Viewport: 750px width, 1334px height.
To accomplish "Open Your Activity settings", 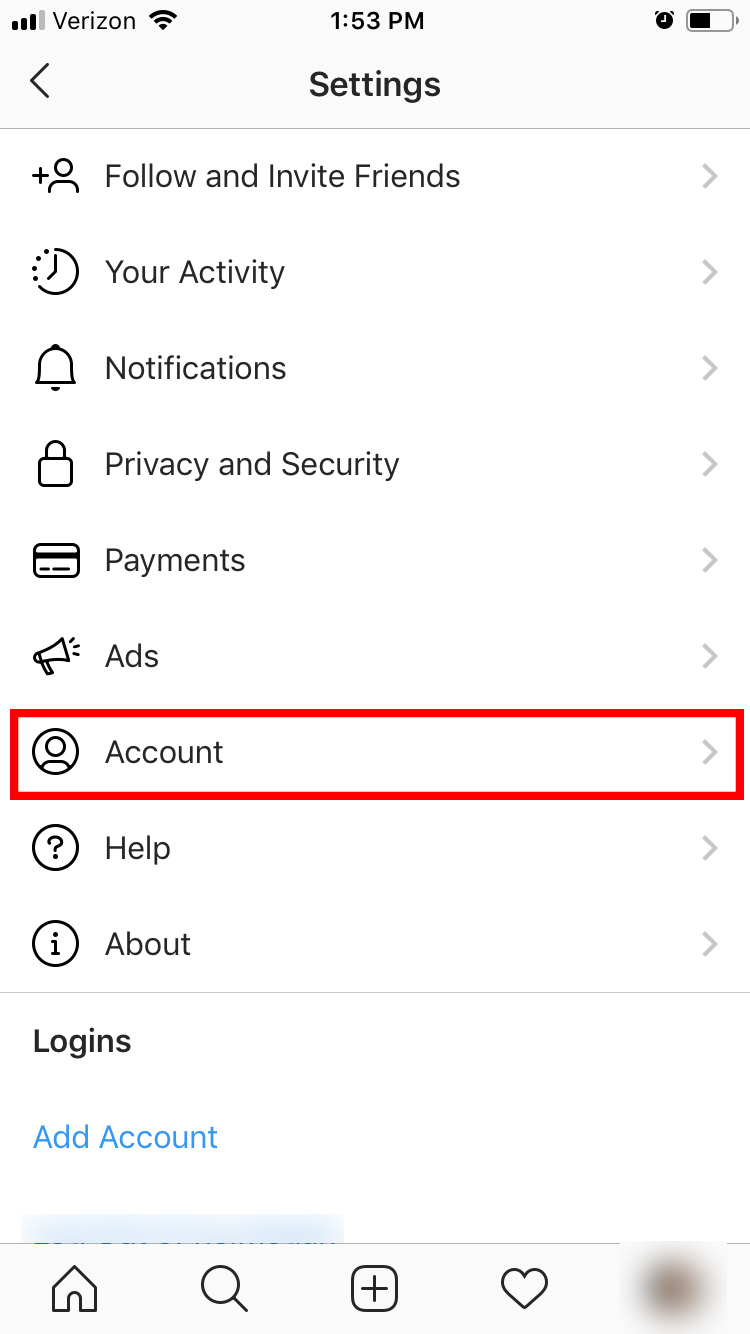I will pos(375,272).
